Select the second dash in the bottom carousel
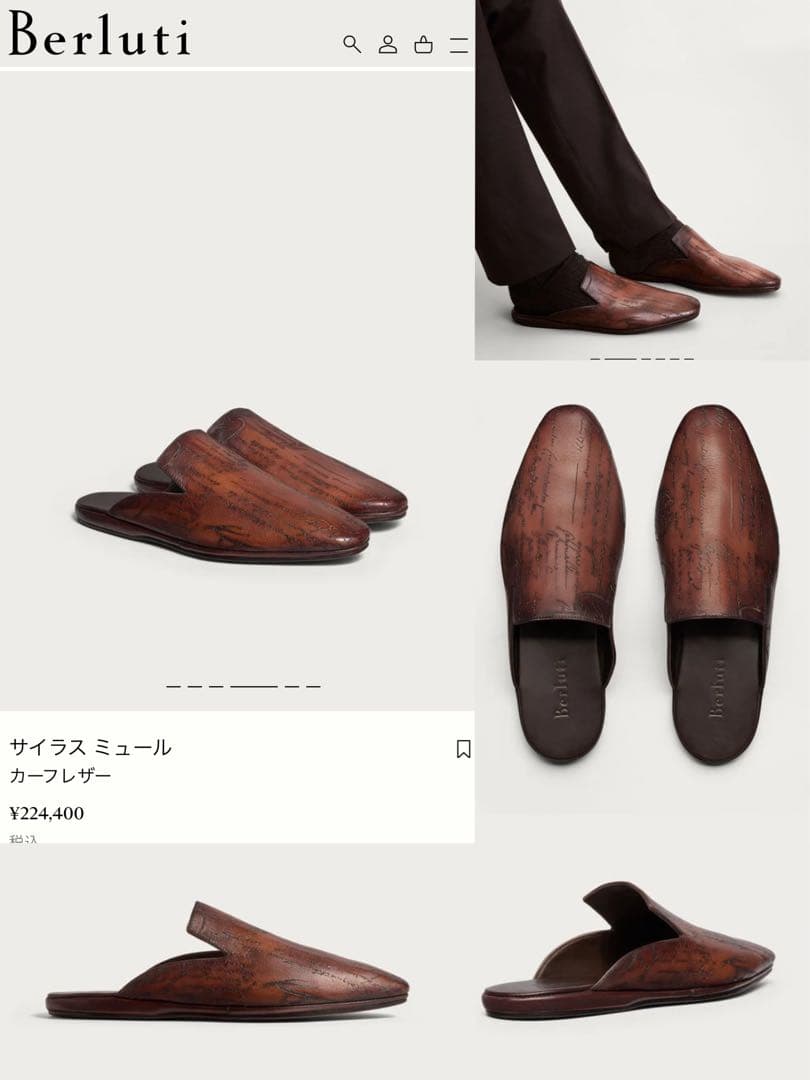 tap(193, 687)
